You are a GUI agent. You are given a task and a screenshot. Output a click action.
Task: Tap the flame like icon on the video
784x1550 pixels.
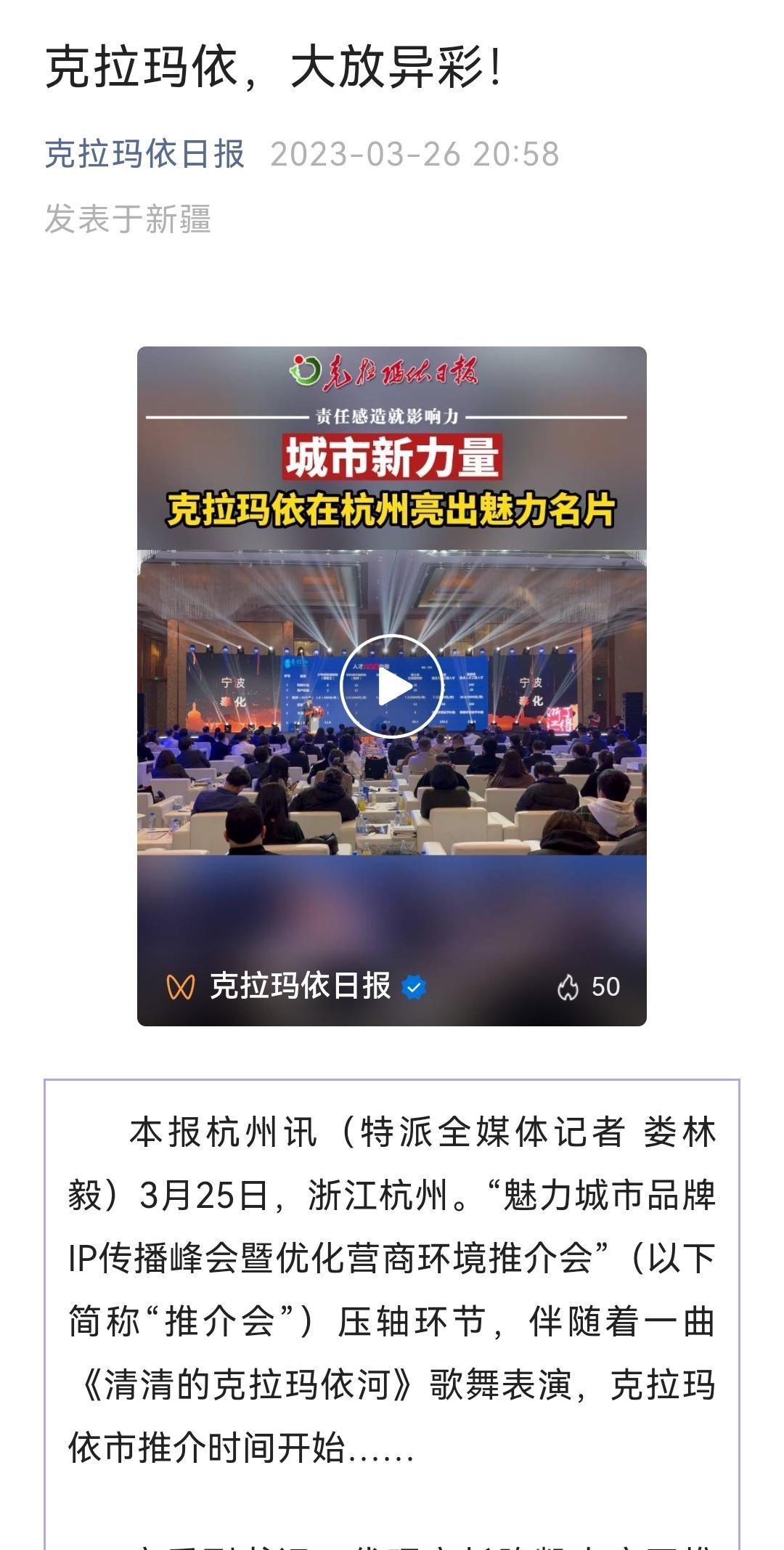pos(568,987)
